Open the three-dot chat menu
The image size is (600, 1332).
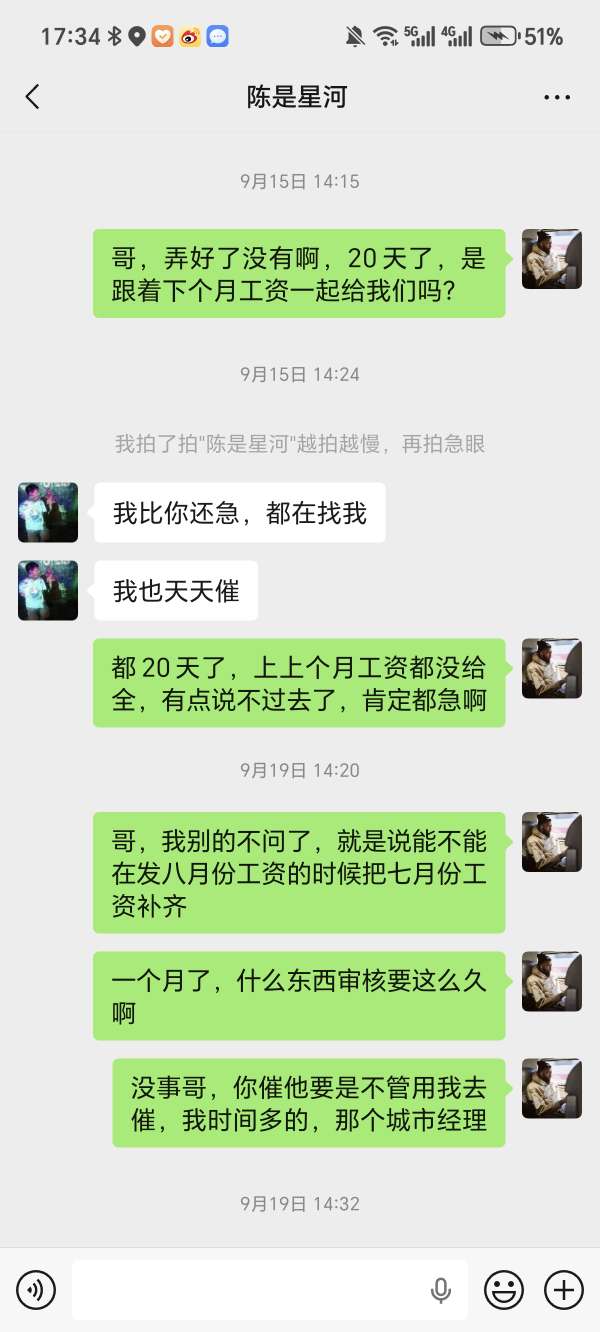556,97
